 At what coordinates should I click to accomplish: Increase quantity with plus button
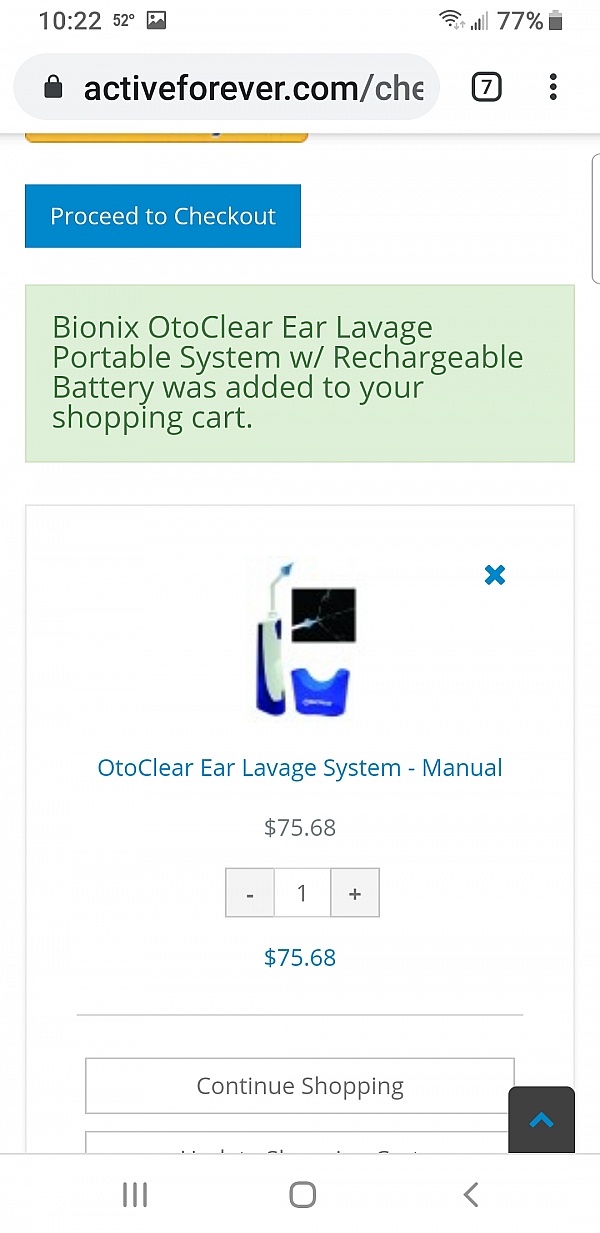coord(354,893)
